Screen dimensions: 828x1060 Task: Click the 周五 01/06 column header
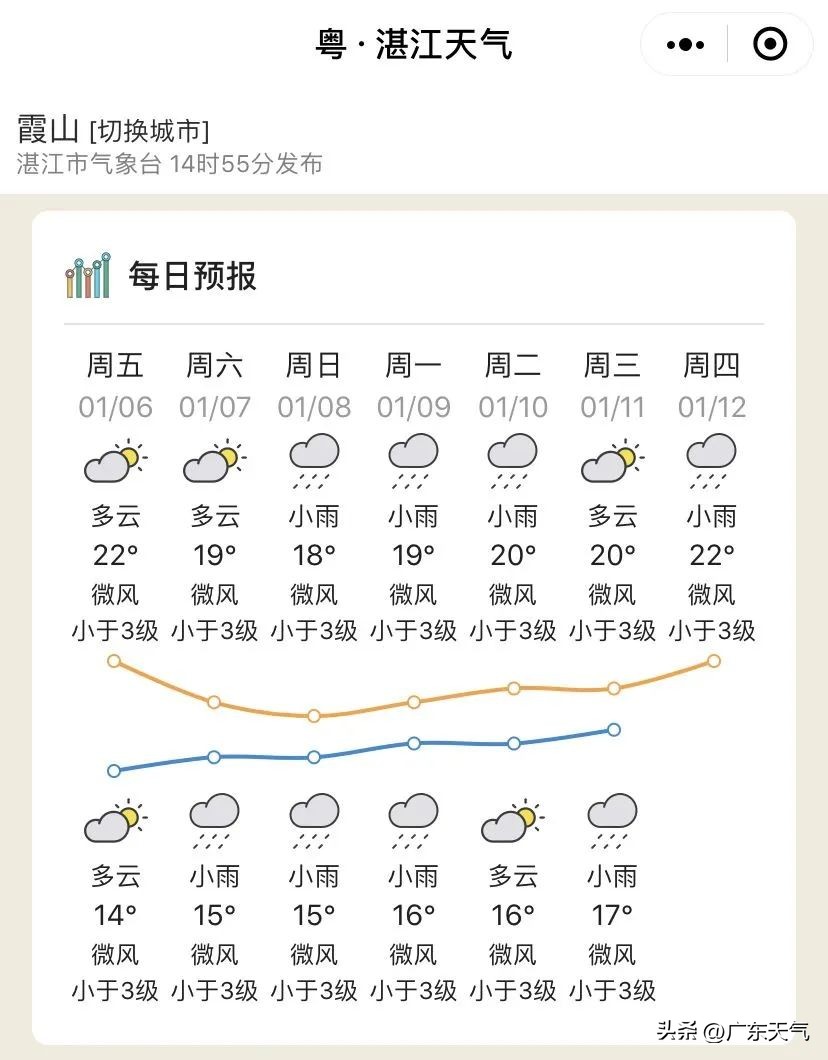point(114,385)
